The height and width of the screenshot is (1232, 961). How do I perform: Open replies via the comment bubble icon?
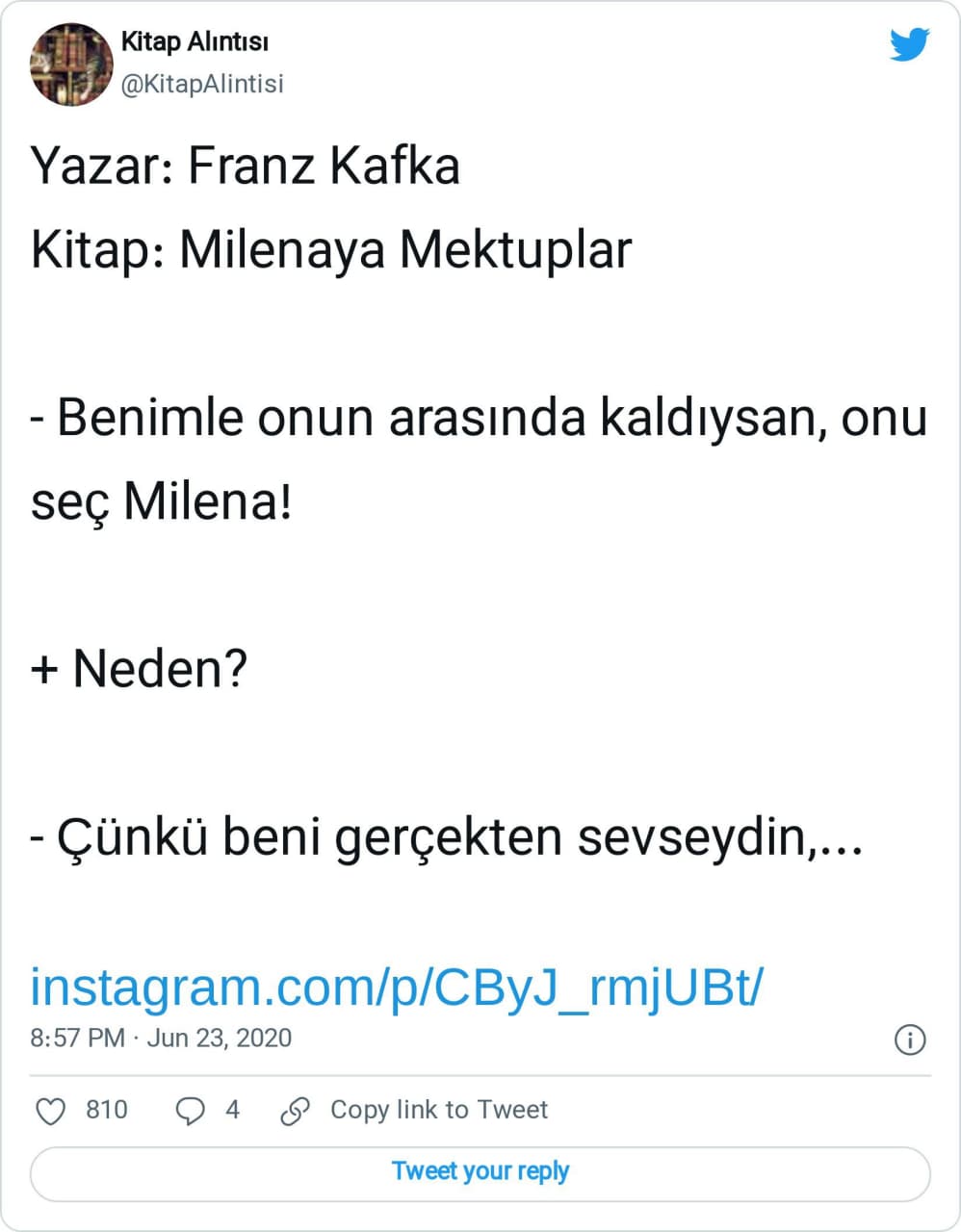tap(190, 1111)
